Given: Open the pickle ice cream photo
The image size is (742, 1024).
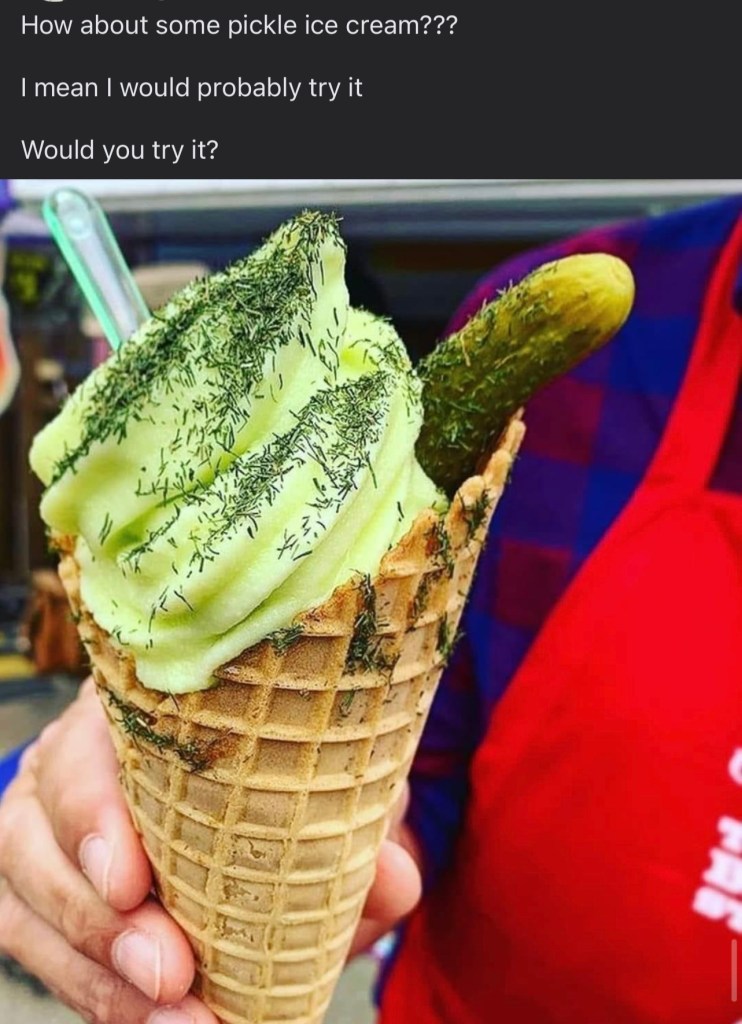Looking at the screenshot, I should [x=371, y=600].
